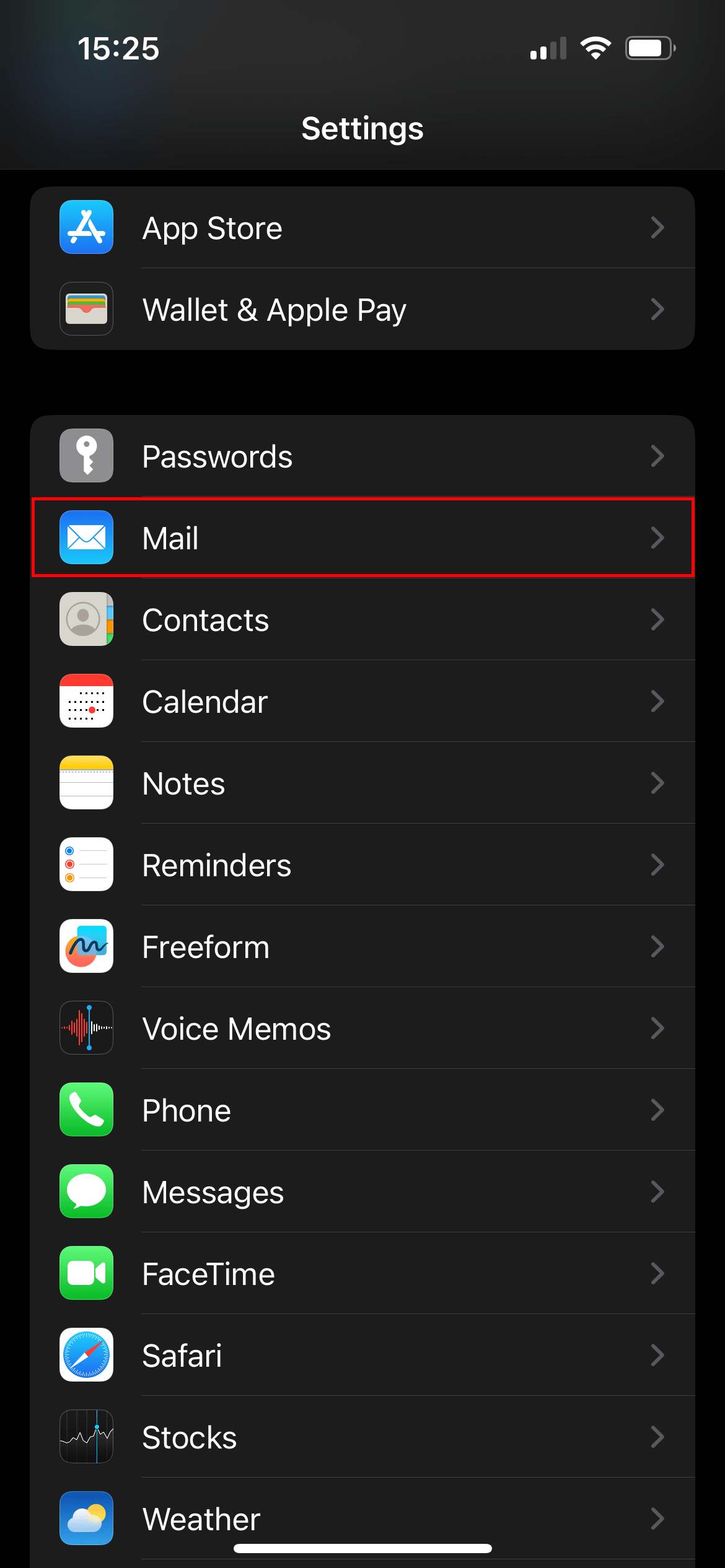Open Phone settings
This screenshot has height=1568, width=725.
[362, 1110]
